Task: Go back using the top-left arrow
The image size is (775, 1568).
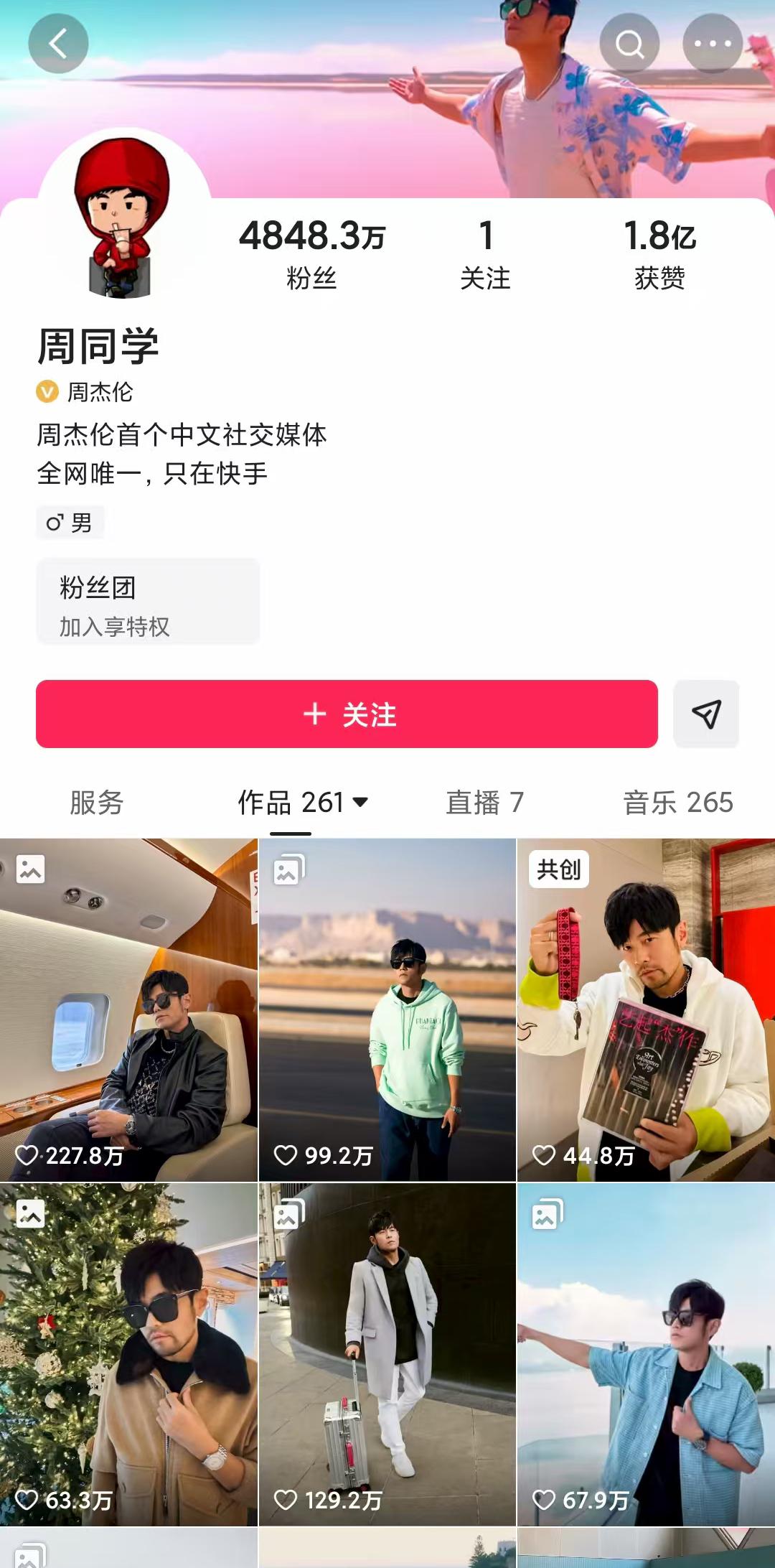Action: click(58, 43)
